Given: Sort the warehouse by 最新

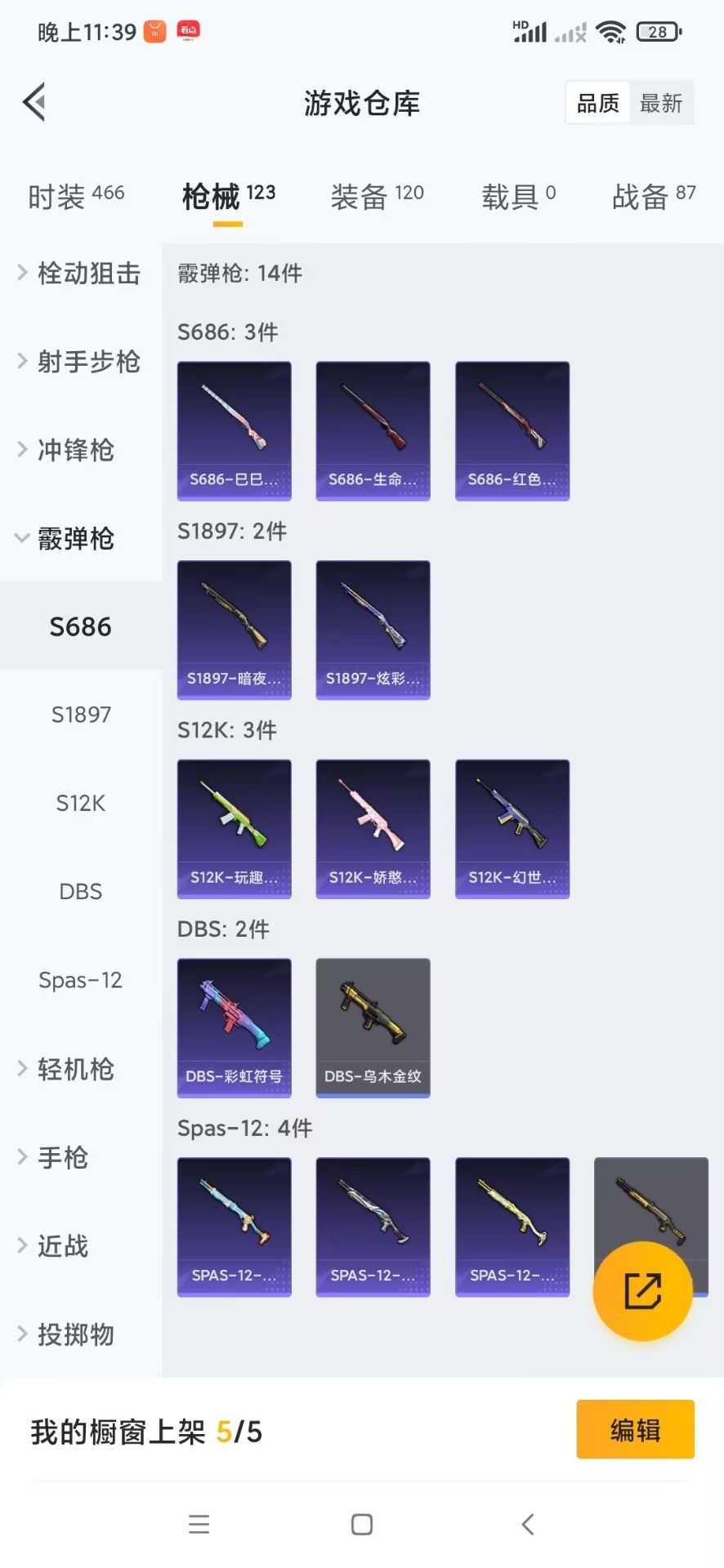Looking at the screenshot, I should click(661, 103).
